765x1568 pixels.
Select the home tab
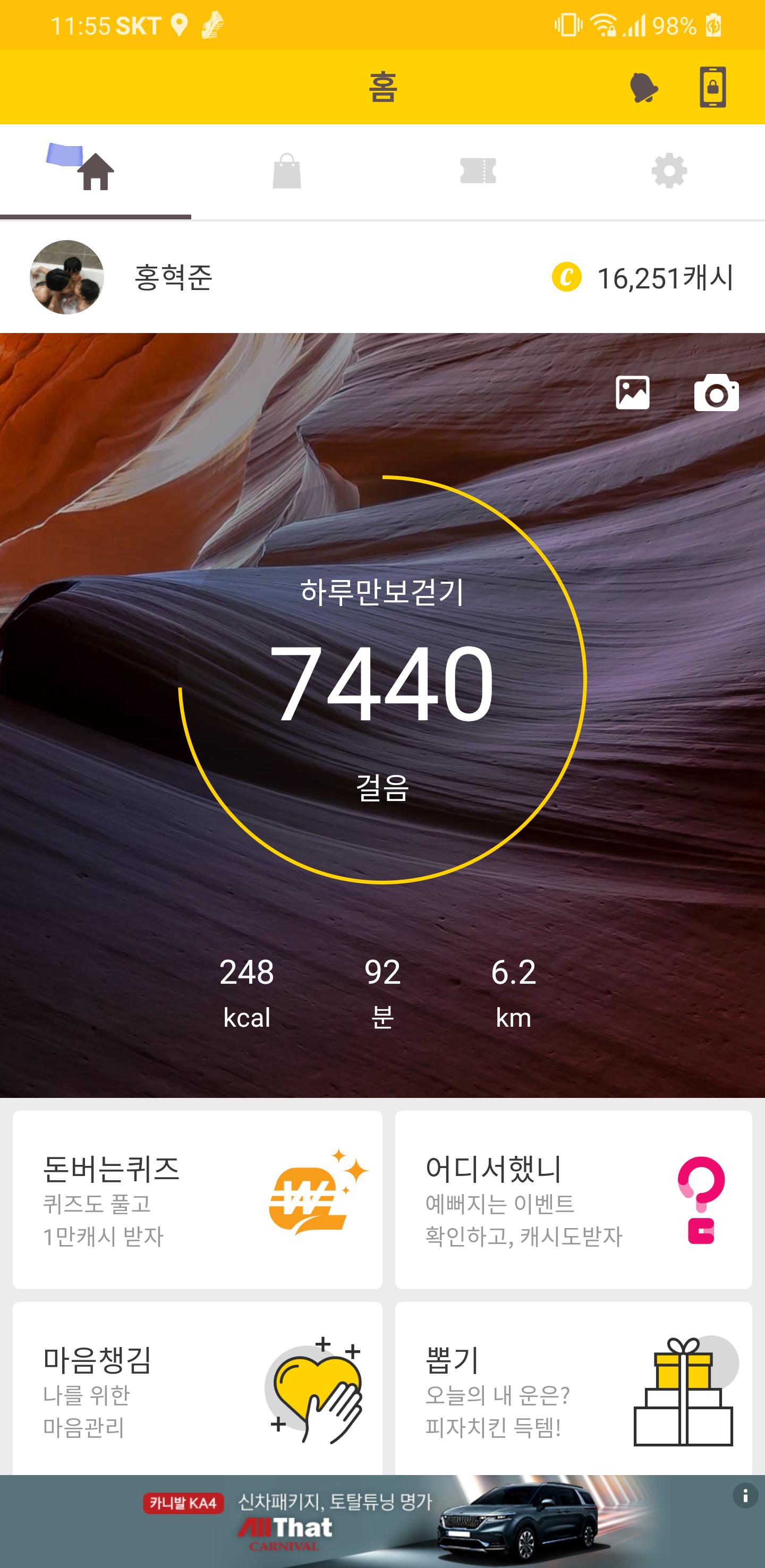coord(96,171)
